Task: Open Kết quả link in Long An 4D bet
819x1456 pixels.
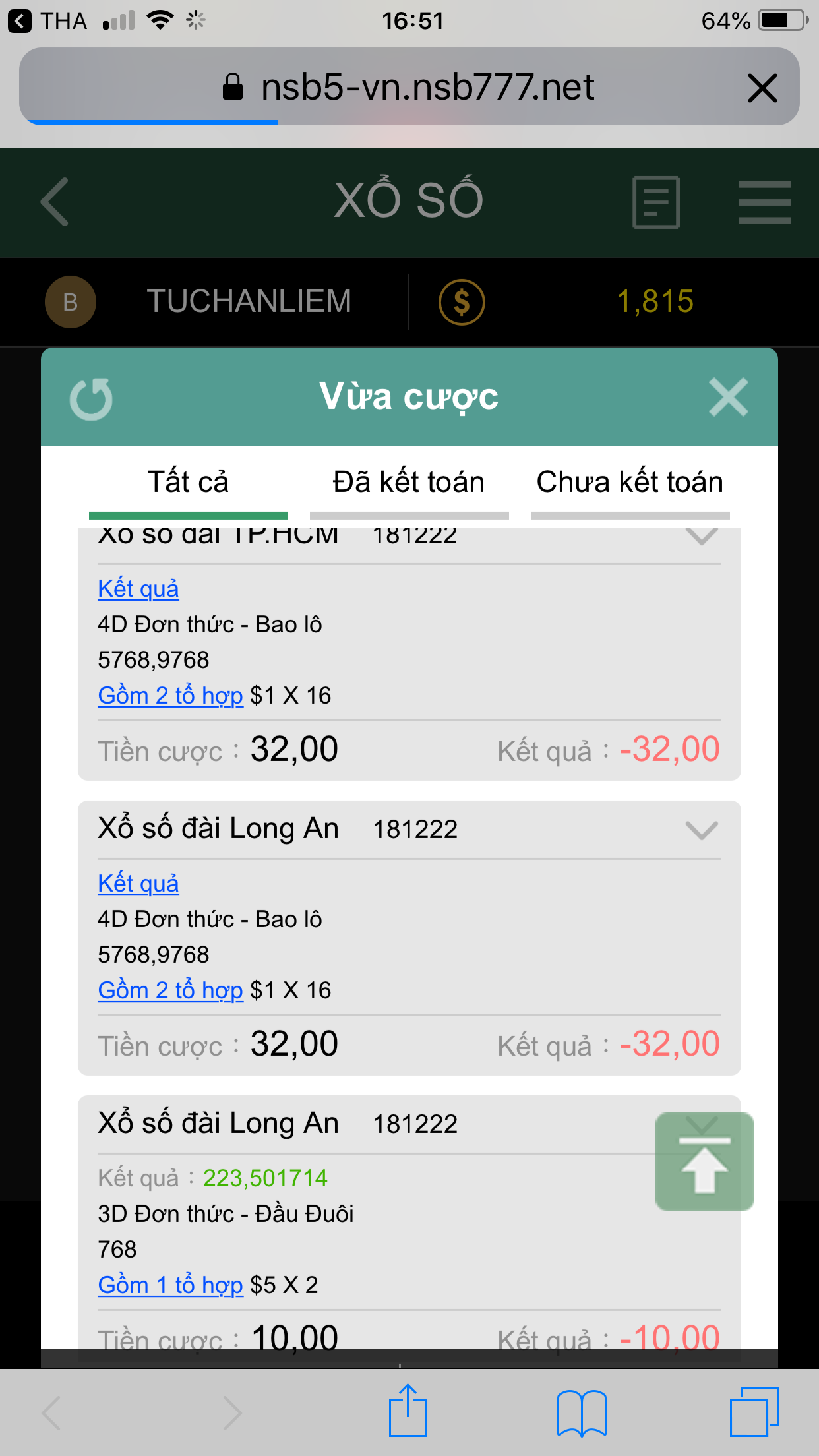Action: pyautogui.click(x=138, y=883)
